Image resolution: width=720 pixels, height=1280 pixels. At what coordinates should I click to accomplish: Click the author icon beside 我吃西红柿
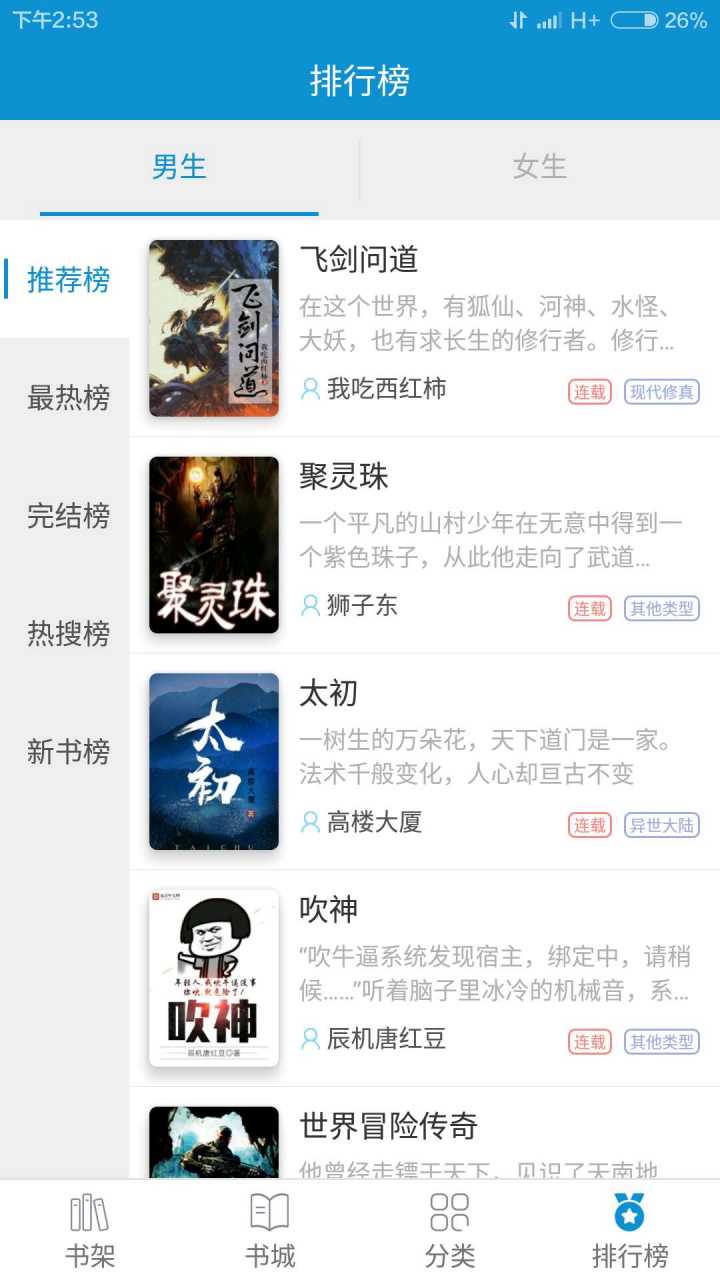310,391
